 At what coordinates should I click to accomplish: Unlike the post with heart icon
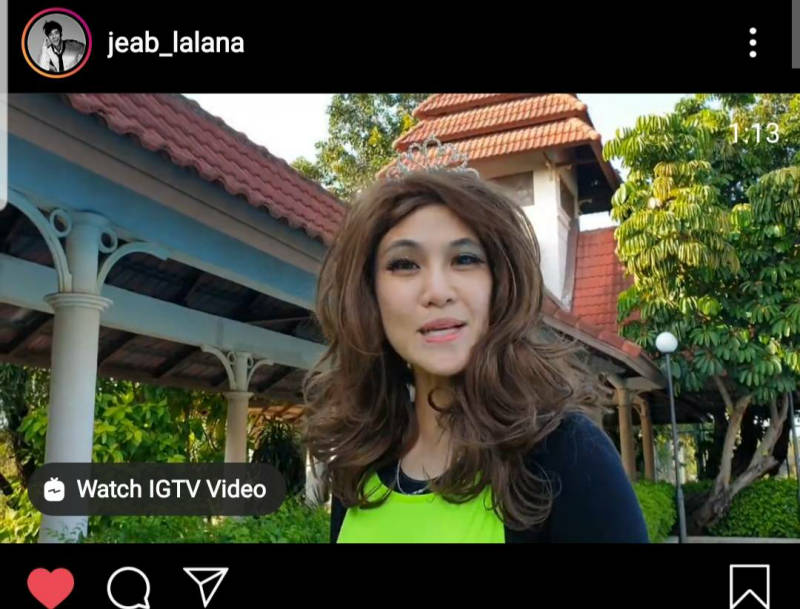pos(50,587)
